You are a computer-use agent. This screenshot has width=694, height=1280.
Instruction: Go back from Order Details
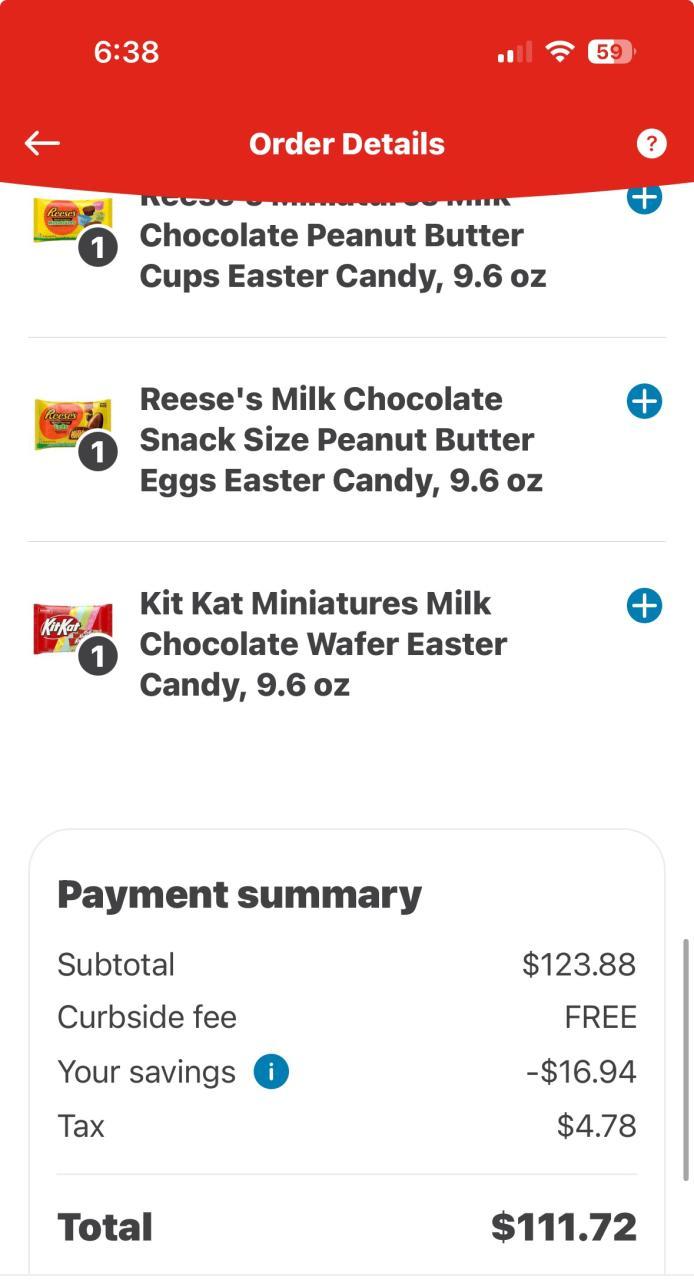coord(42,144)
